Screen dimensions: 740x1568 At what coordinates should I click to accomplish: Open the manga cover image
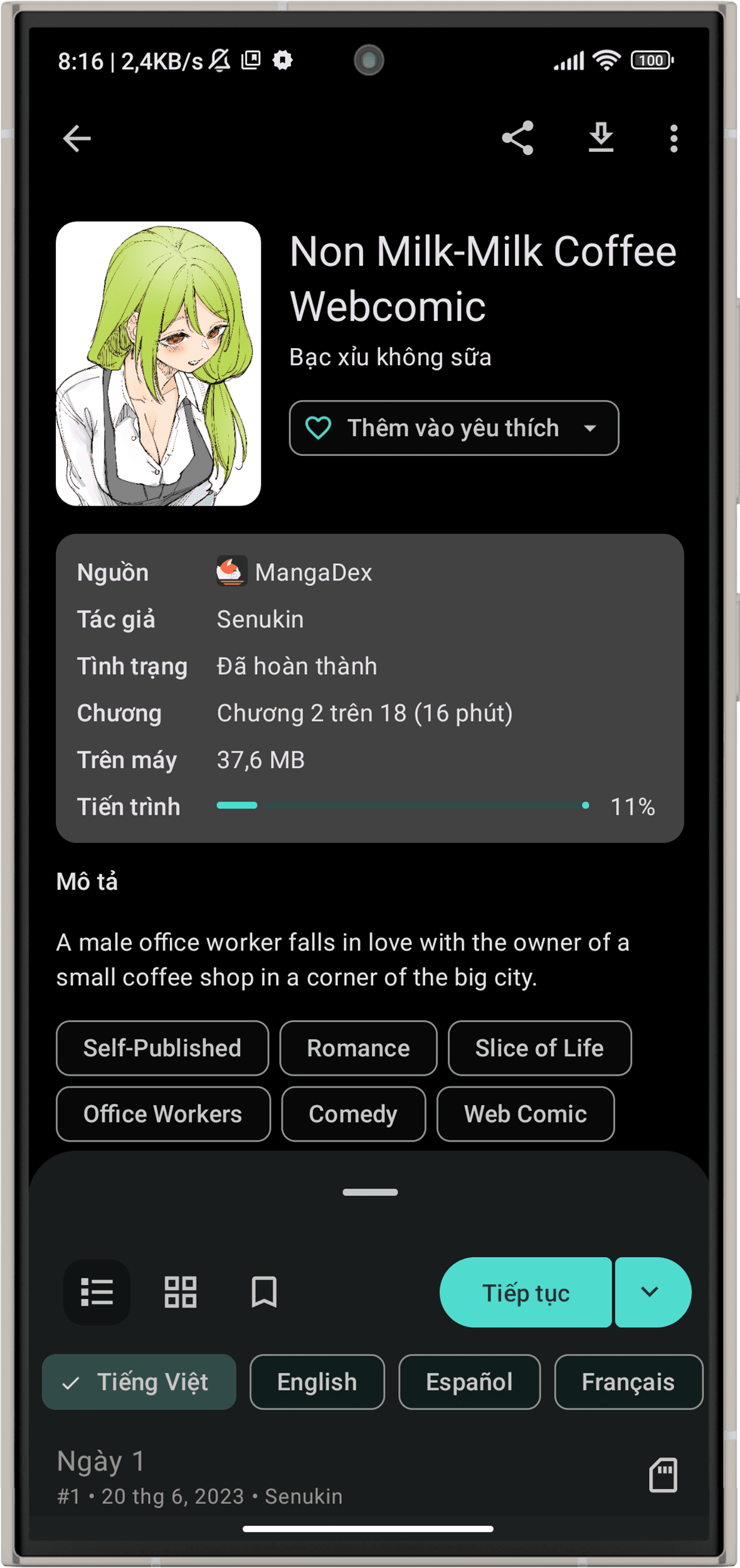(x=158, y=364)
